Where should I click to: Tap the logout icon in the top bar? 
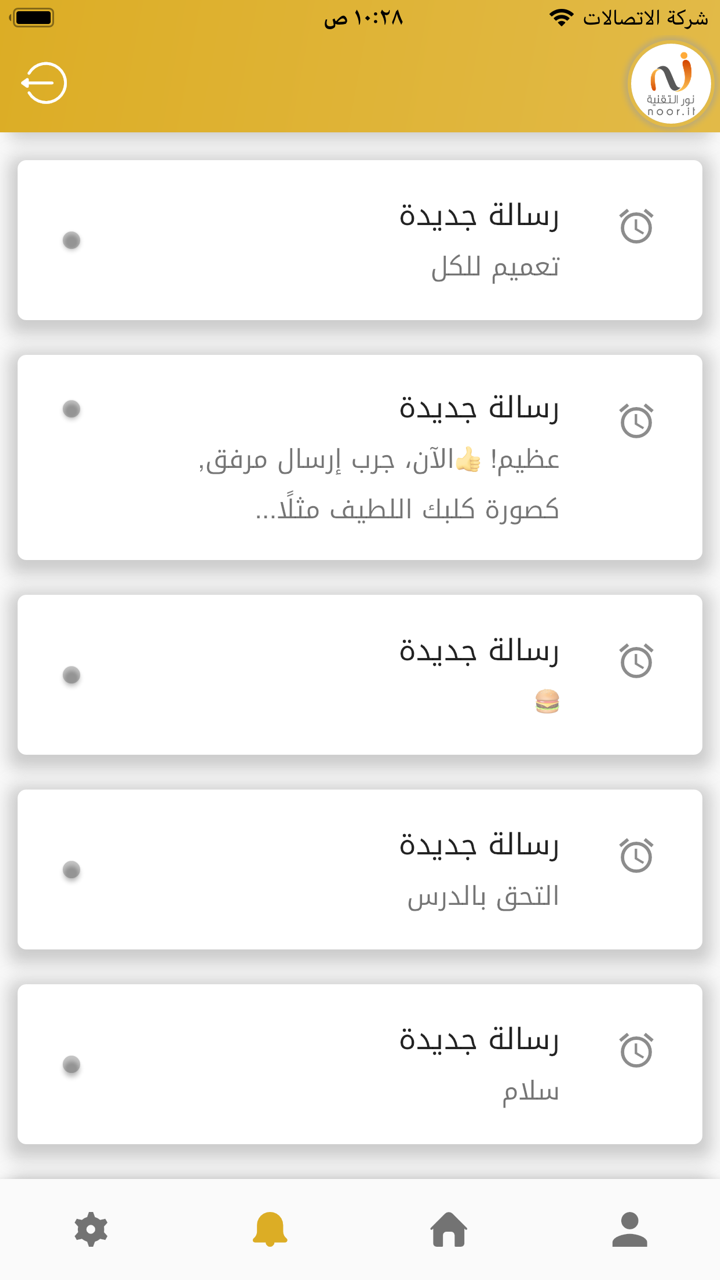click(44, 82)
